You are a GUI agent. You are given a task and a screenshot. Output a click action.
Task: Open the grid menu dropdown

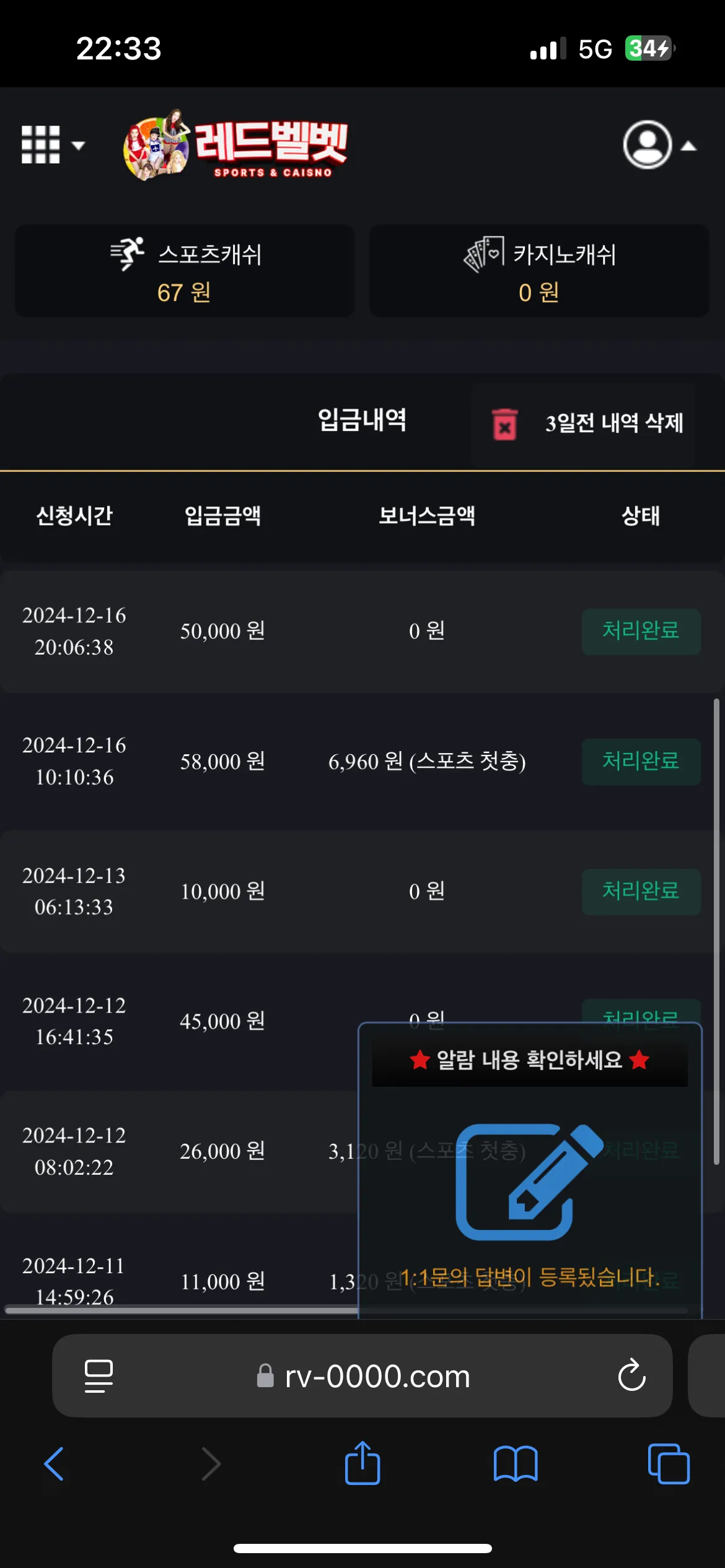(53, 145)
